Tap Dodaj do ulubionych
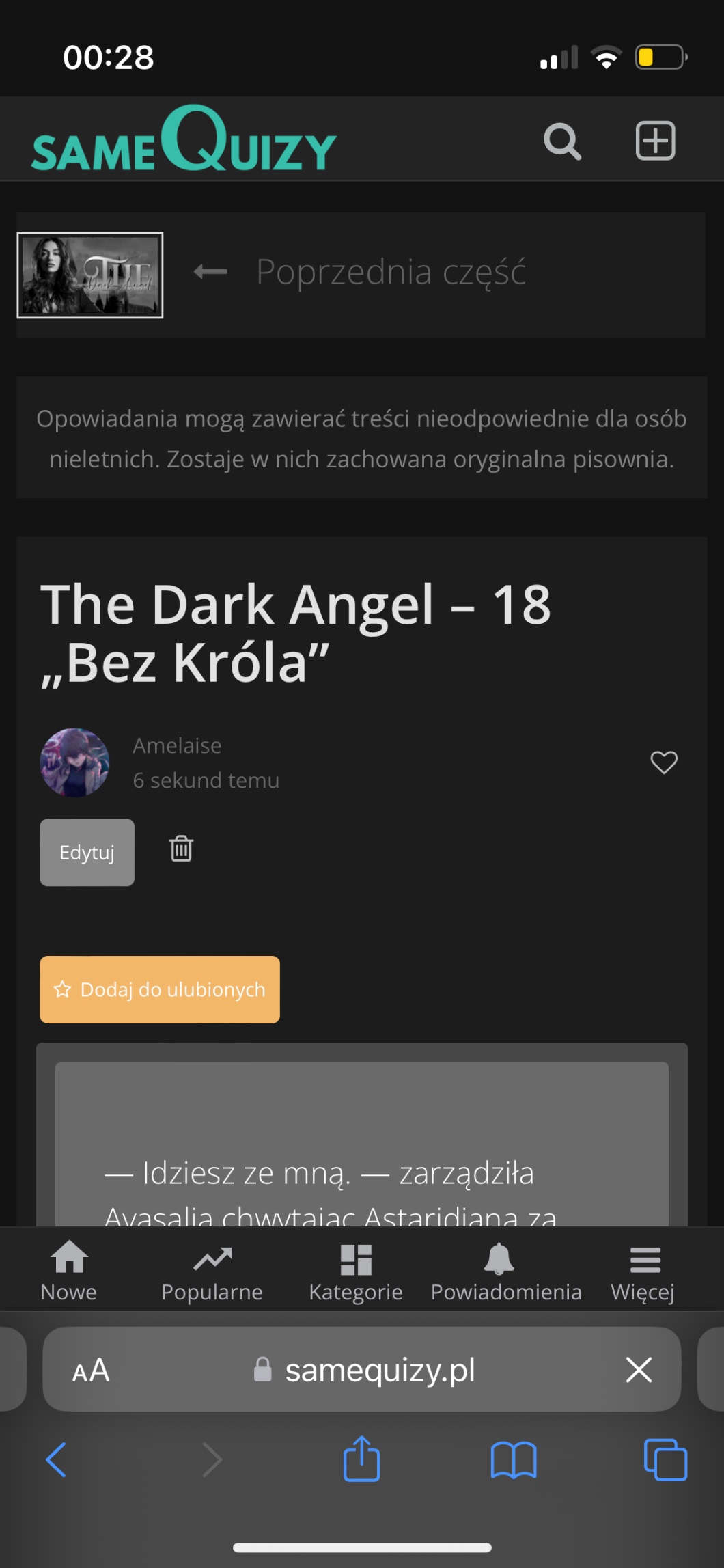The height and width of the screenshot is (1568, 724). tap(160, 989)
